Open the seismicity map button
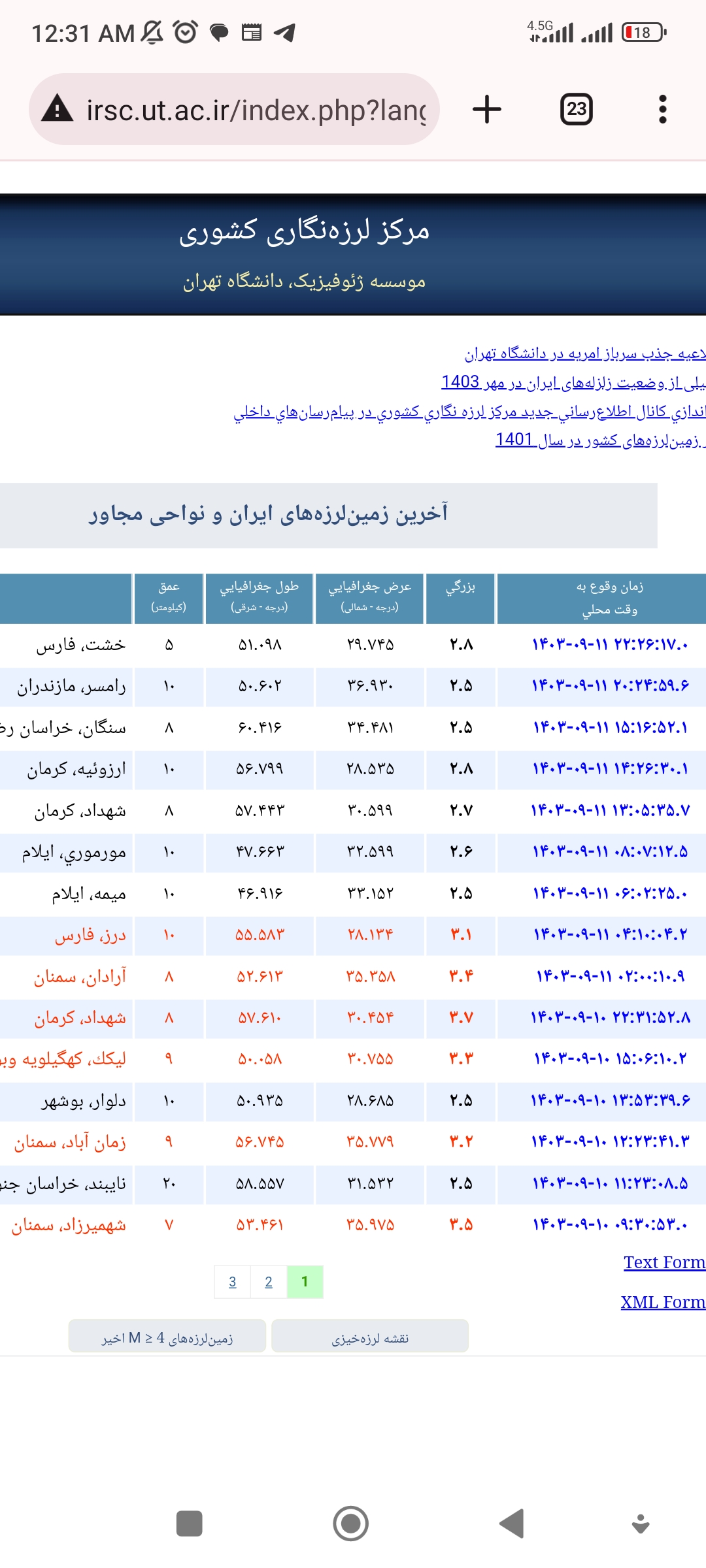 click(x=370, y=1336)
